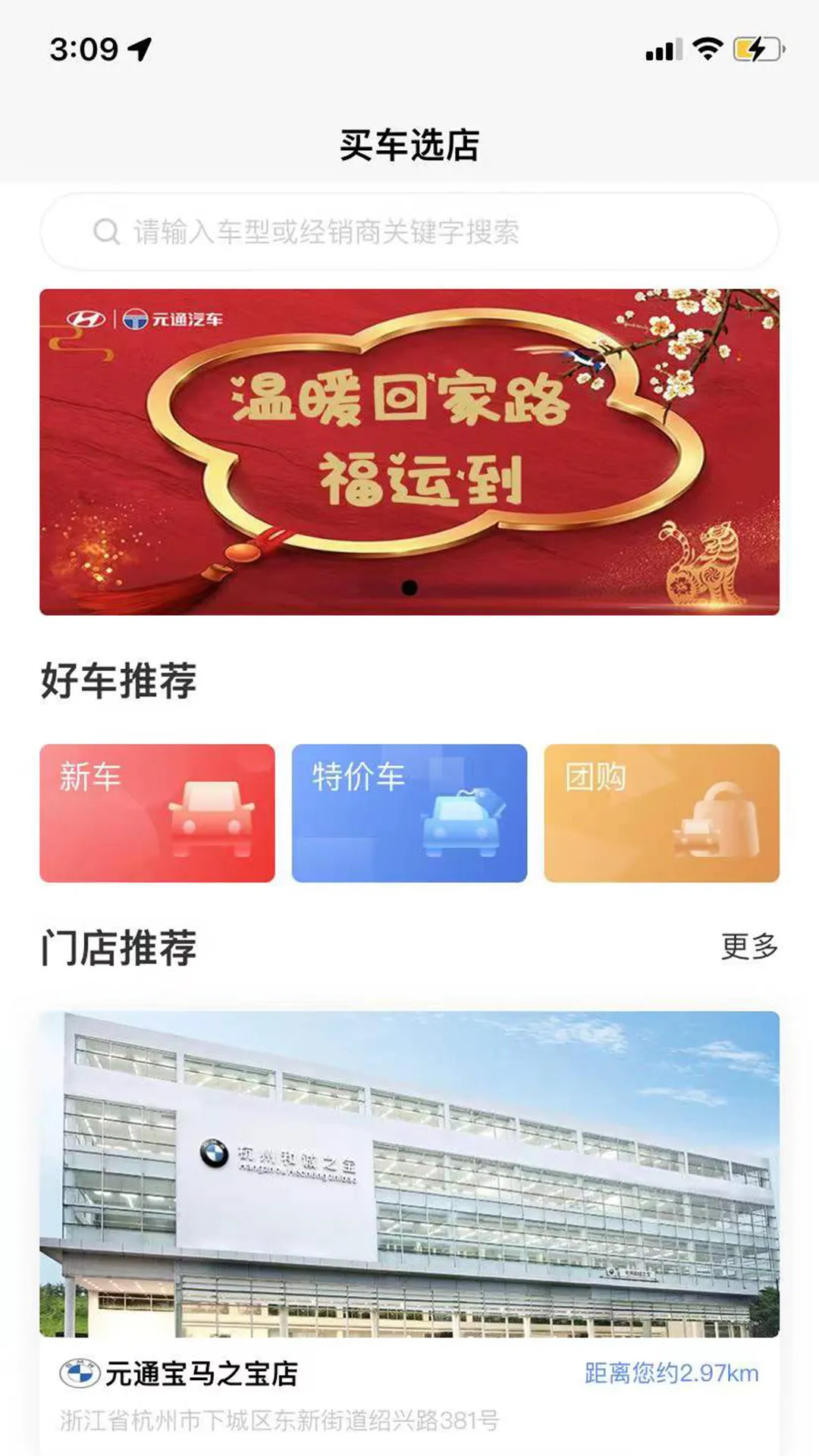Screen dimensions: 819x1456
Task: Select the 买车选店 page title
Action: 409,144
